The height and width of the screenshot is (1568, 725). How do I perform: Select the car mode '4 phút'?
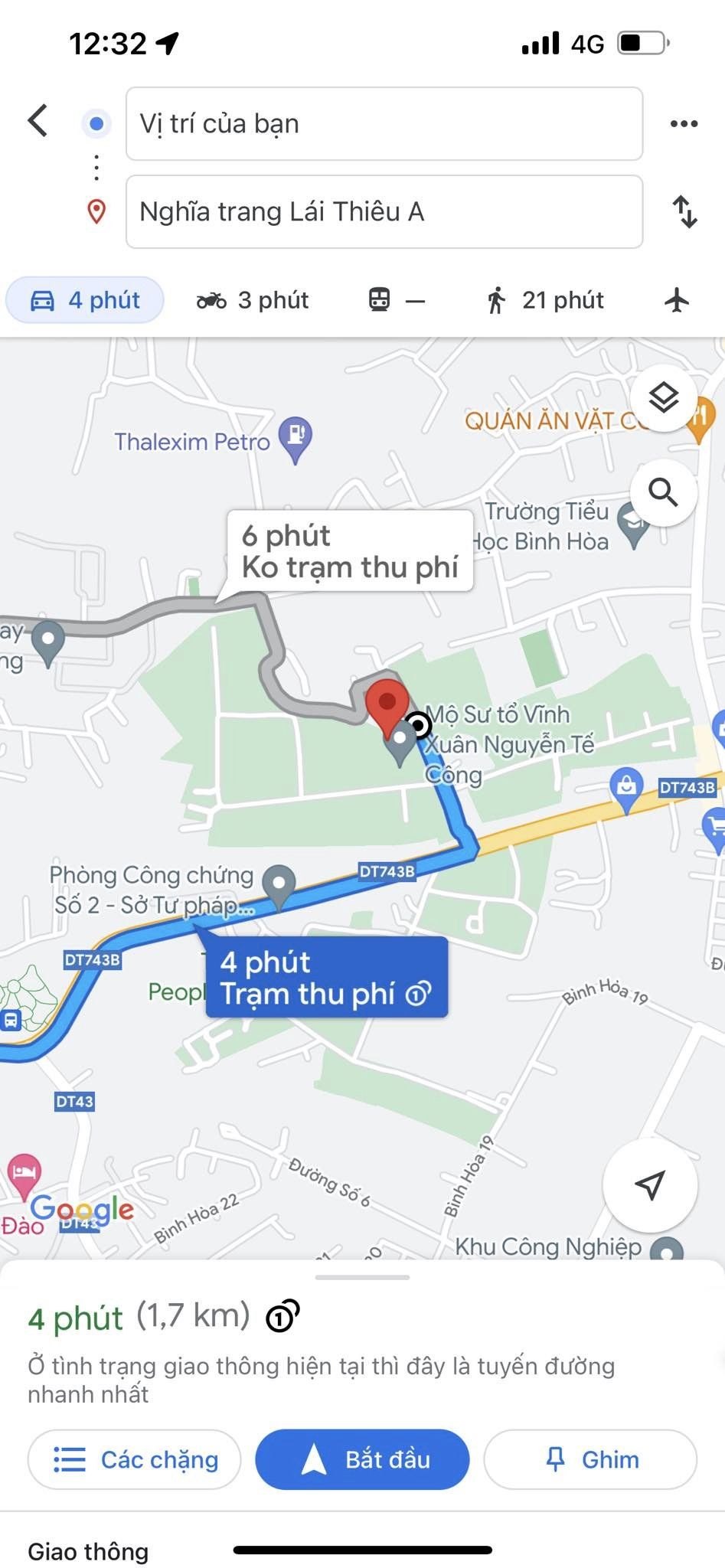[x=85, y=300]
